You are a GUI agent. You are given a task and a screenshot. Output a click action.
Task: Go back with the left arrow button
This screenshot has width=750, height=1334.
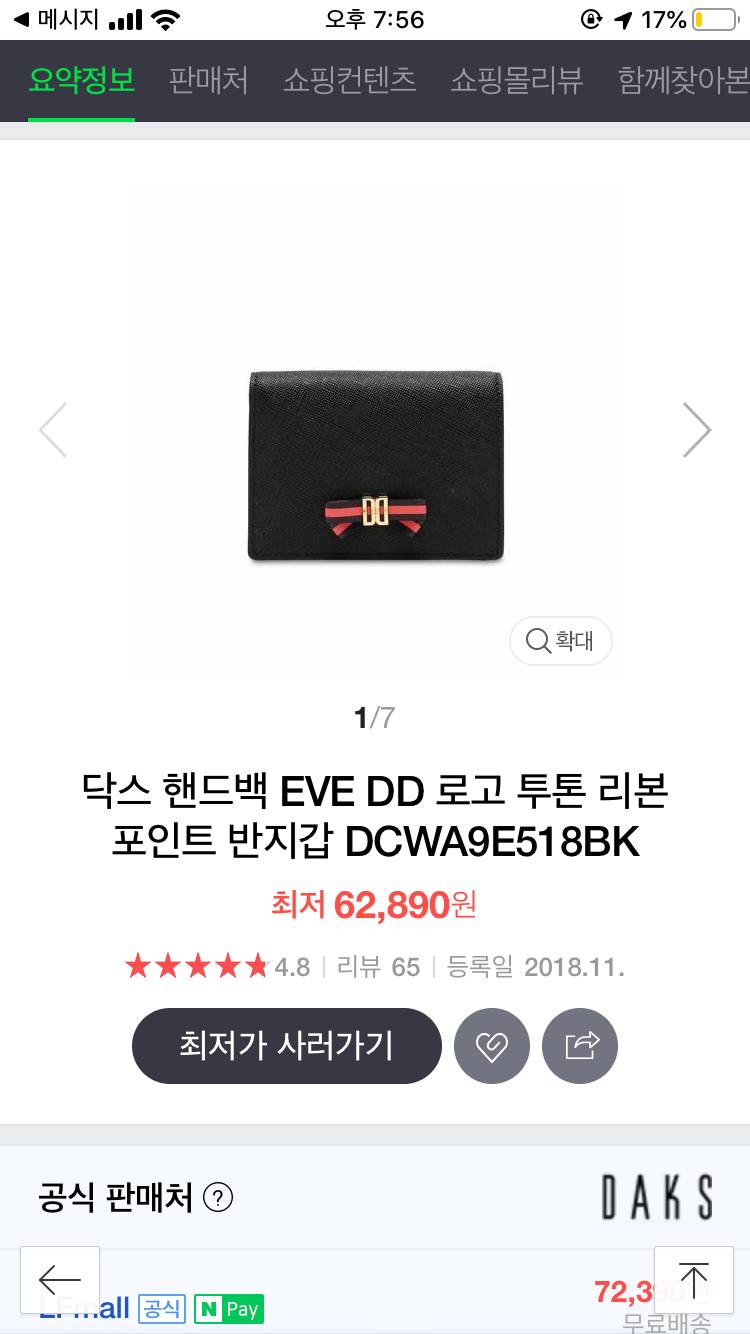[60, 1279]
